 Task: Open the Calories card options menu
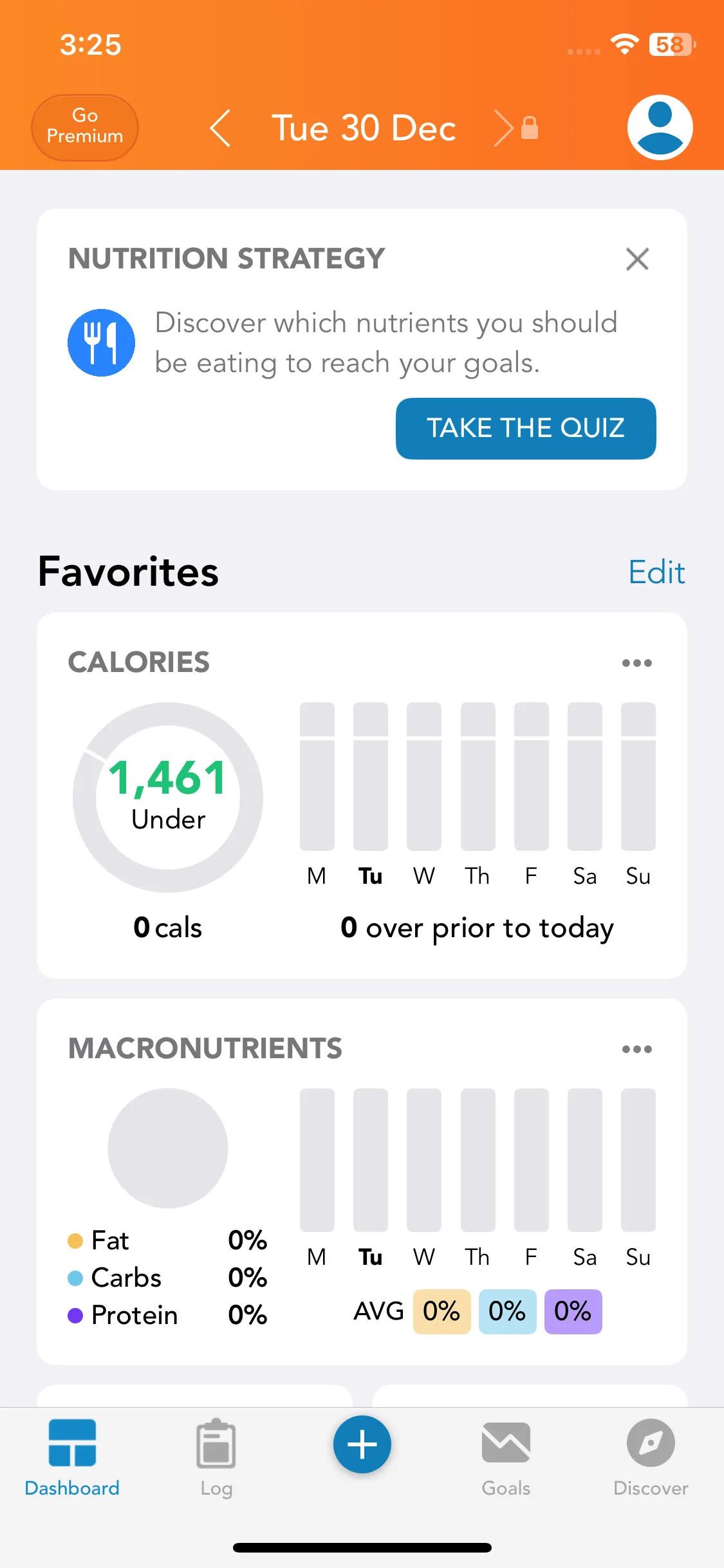coord(636,663)
